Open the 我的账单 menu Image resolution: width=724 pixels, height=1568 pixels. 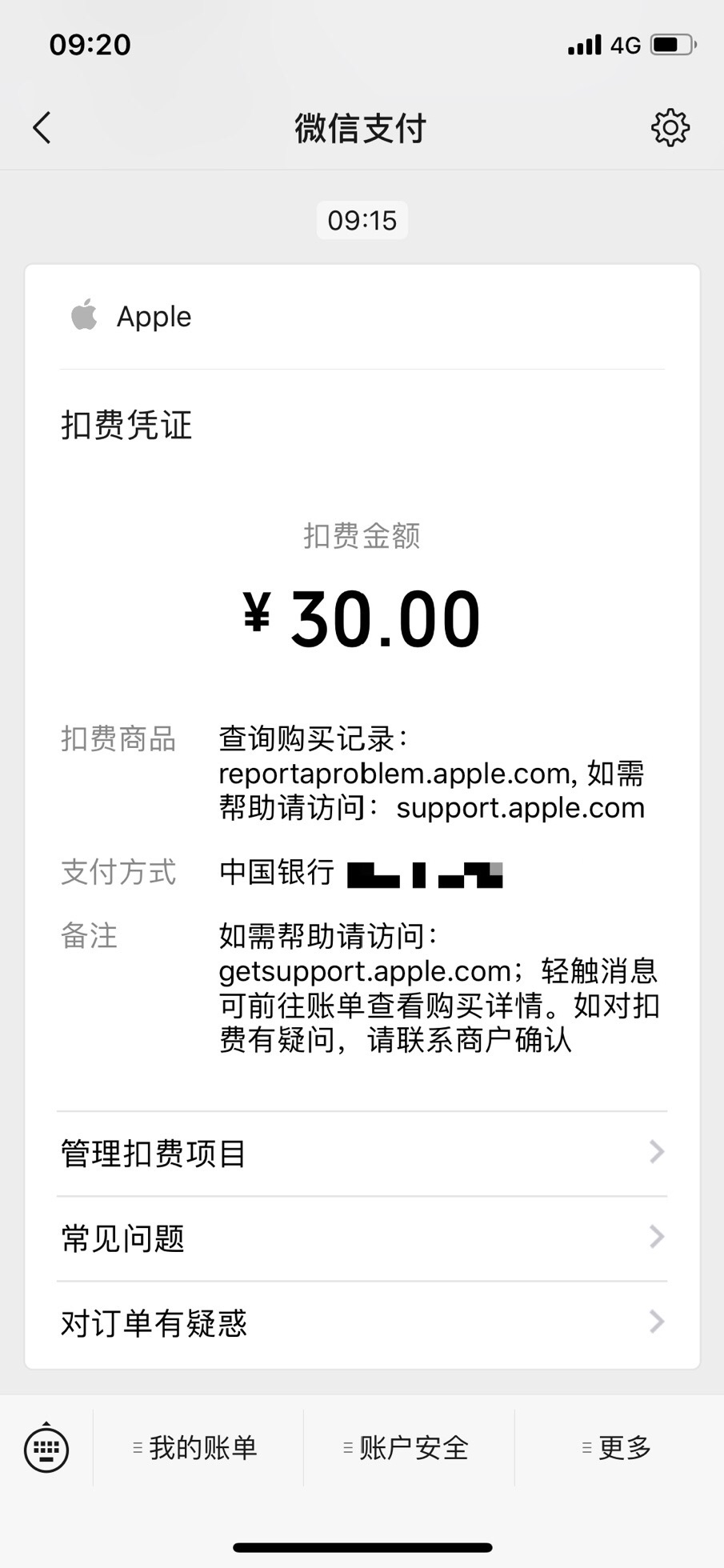198,1448
